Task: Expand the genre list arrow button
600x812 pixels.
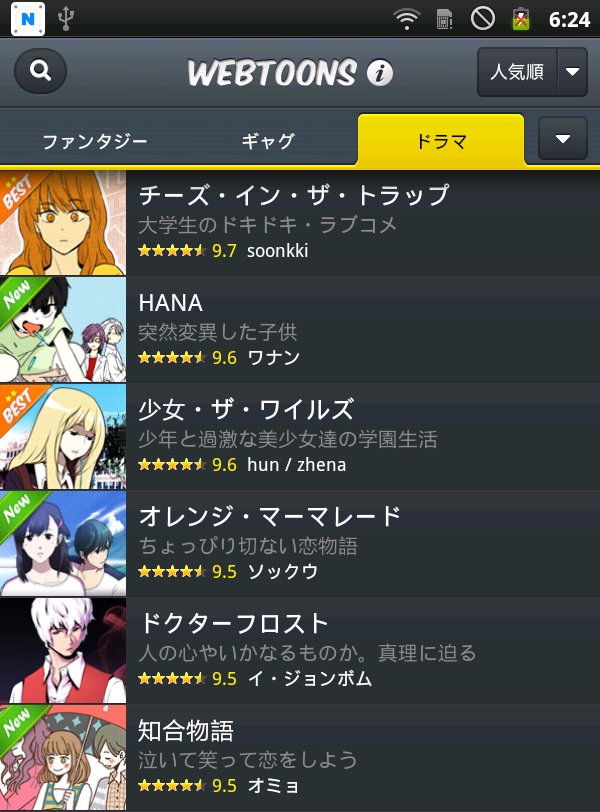Action: pyautogui.click(x=562, y=139)
